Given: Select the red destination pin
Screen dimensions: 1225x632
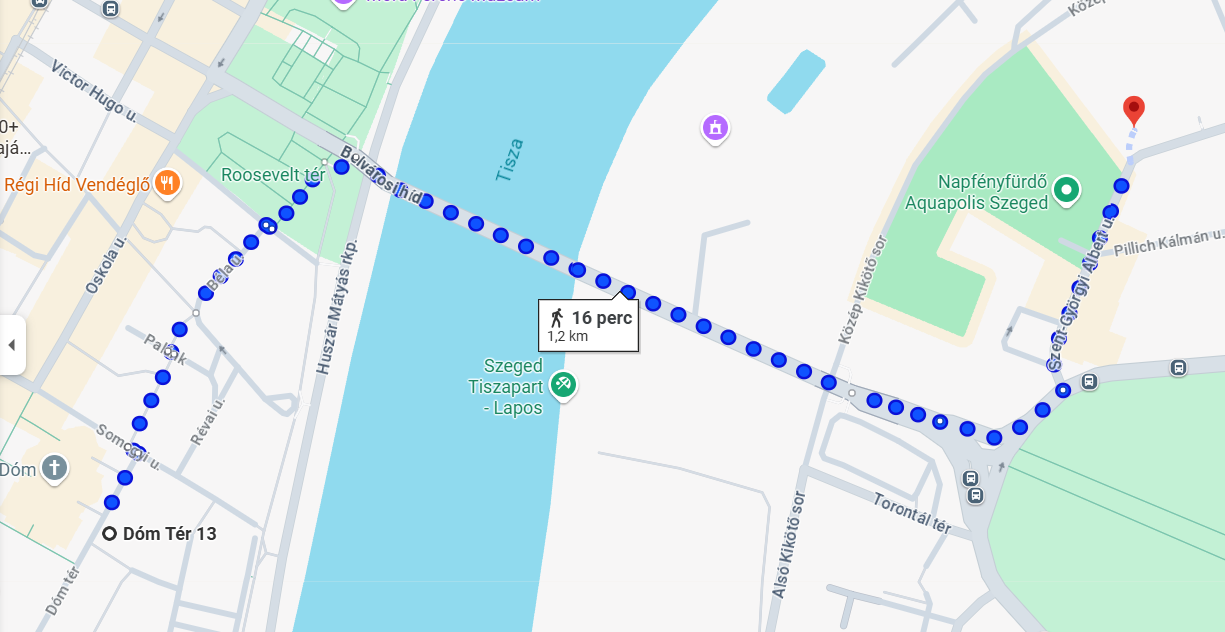Looking at the screenshot, I should coord(1133,108).
